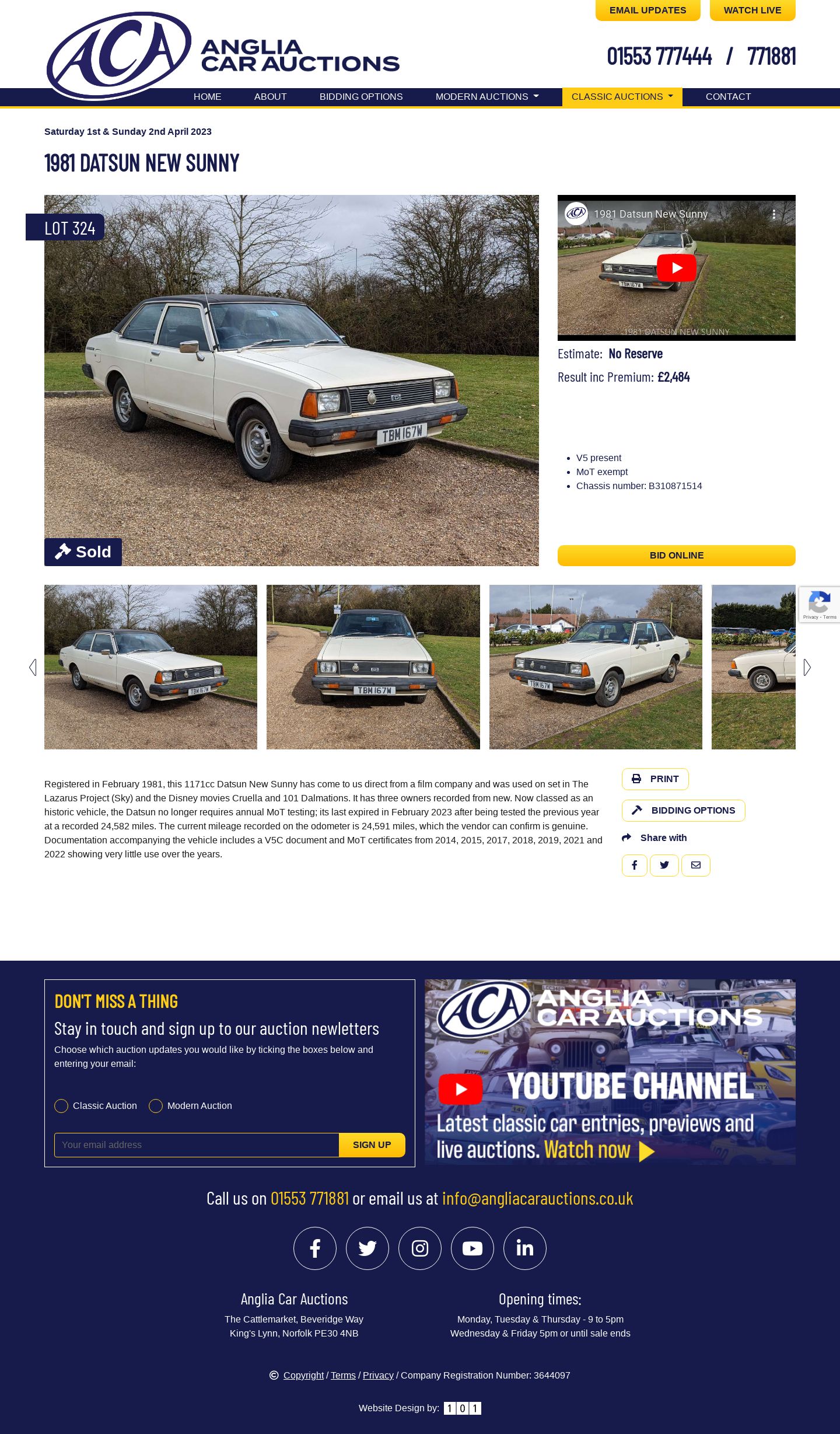The image size is (840, 1434).
Task: Play the 1981 Datsun New Sunny video
Action: tap(676, 268)
